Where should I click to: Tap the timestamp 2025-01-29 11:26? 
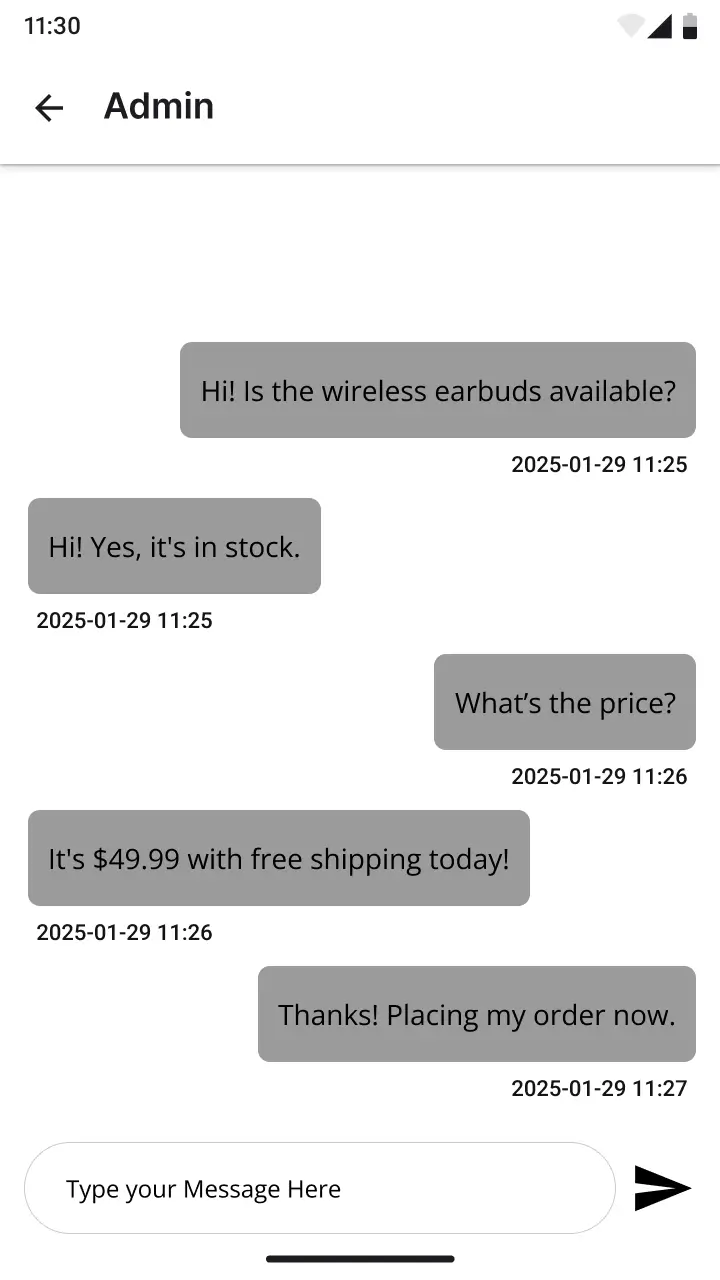point(598,776)
